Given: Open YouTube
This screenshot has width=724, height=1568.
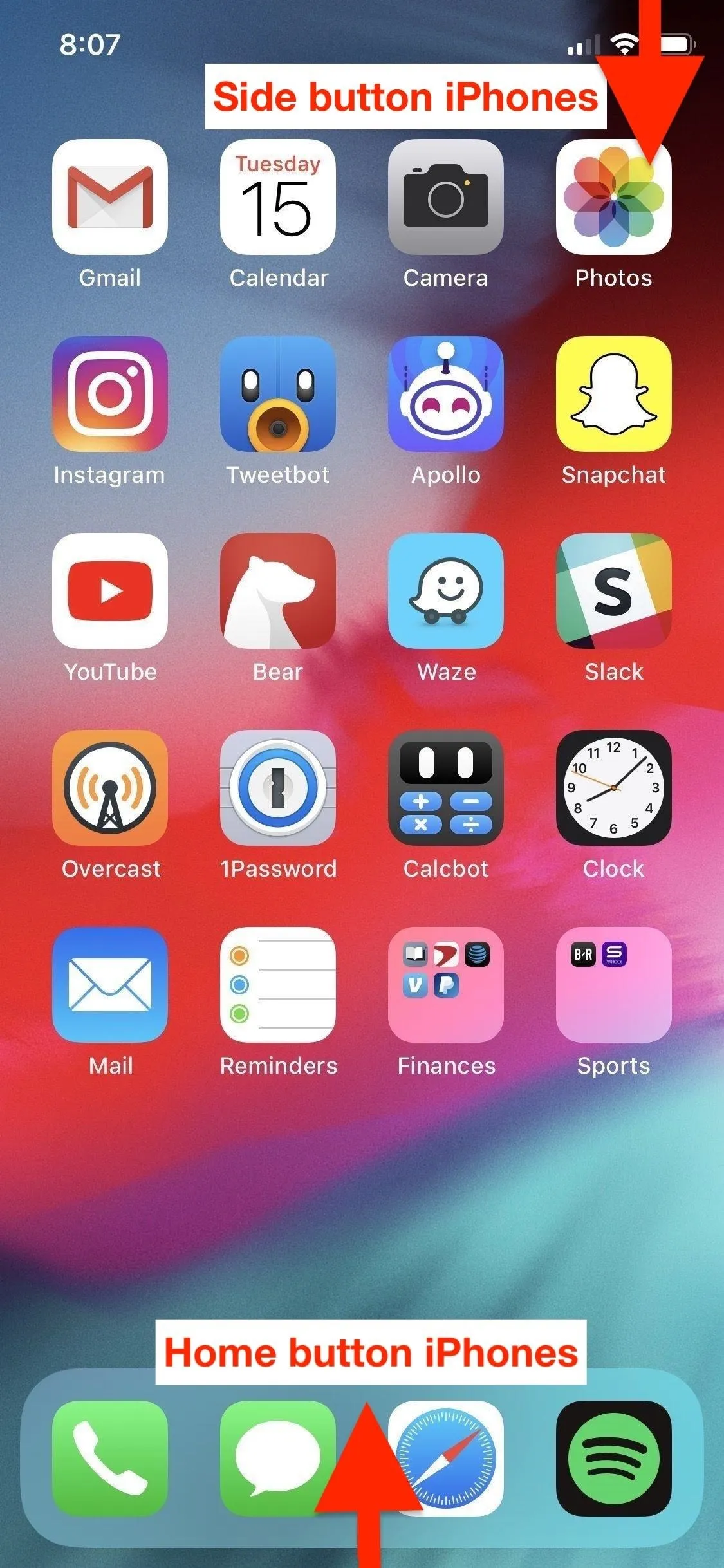Looking at the screenshot, I should [x=110, y=591].
